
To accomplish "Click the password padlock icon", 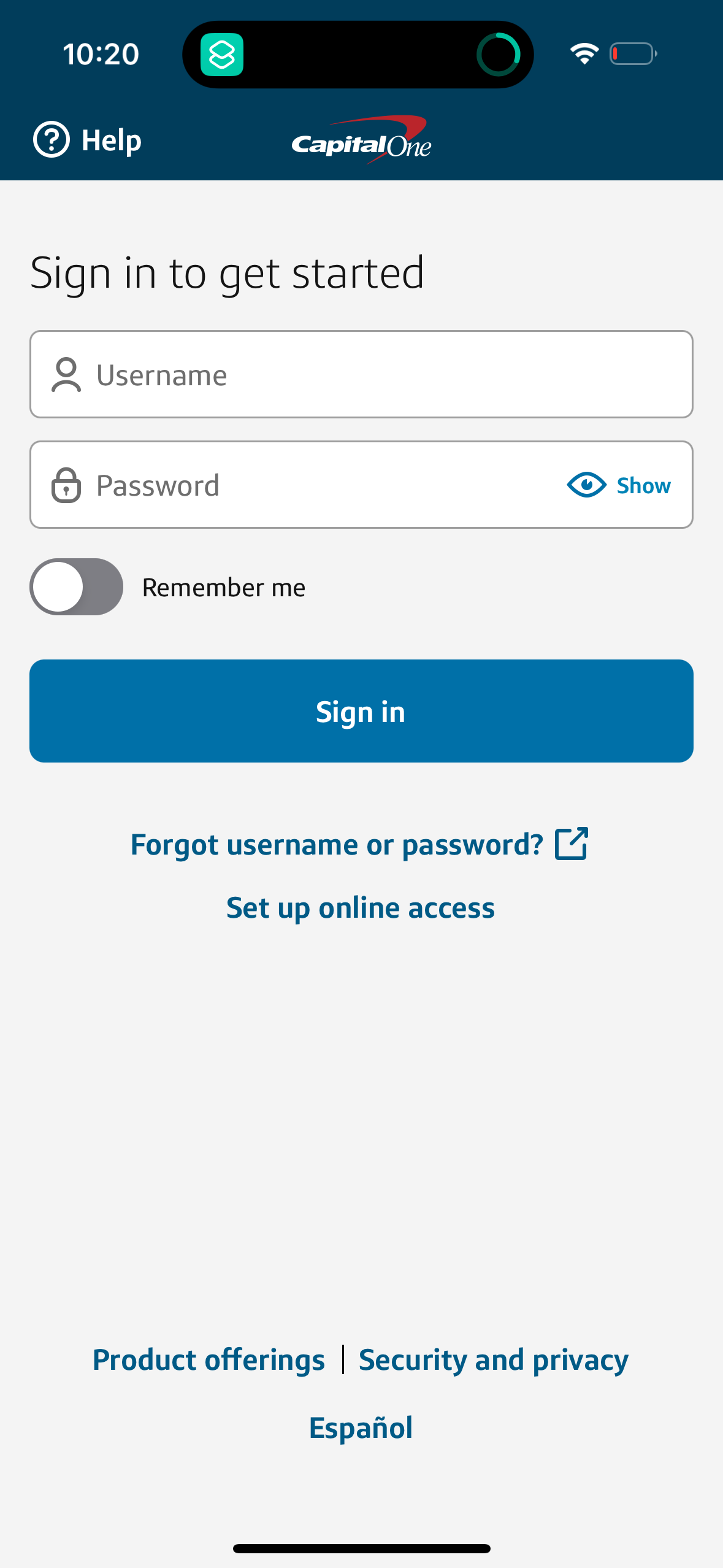I will coord(67,485).
